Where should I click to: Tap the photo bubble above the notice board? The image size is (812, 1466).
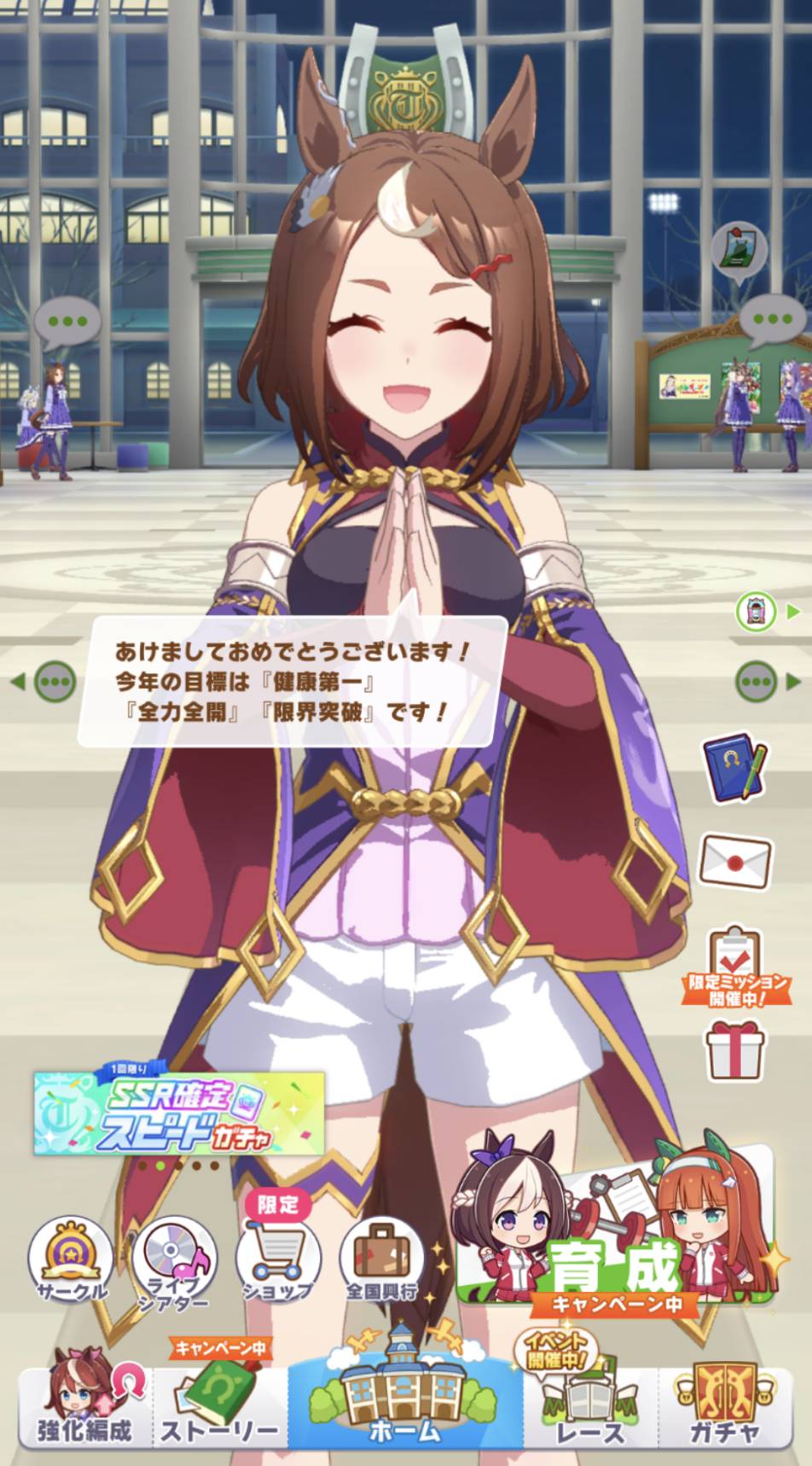[739, 248]
